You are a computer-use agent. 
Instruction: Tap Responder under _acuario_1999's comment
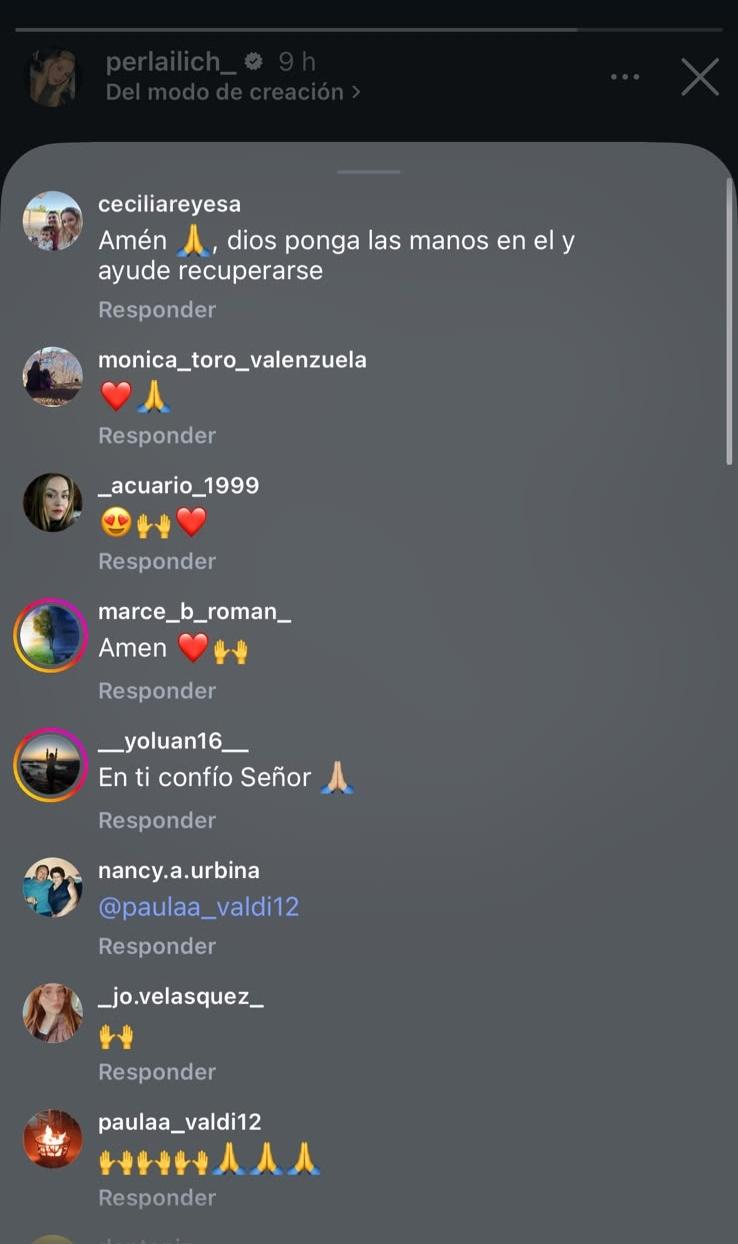(x=157, y=562)
